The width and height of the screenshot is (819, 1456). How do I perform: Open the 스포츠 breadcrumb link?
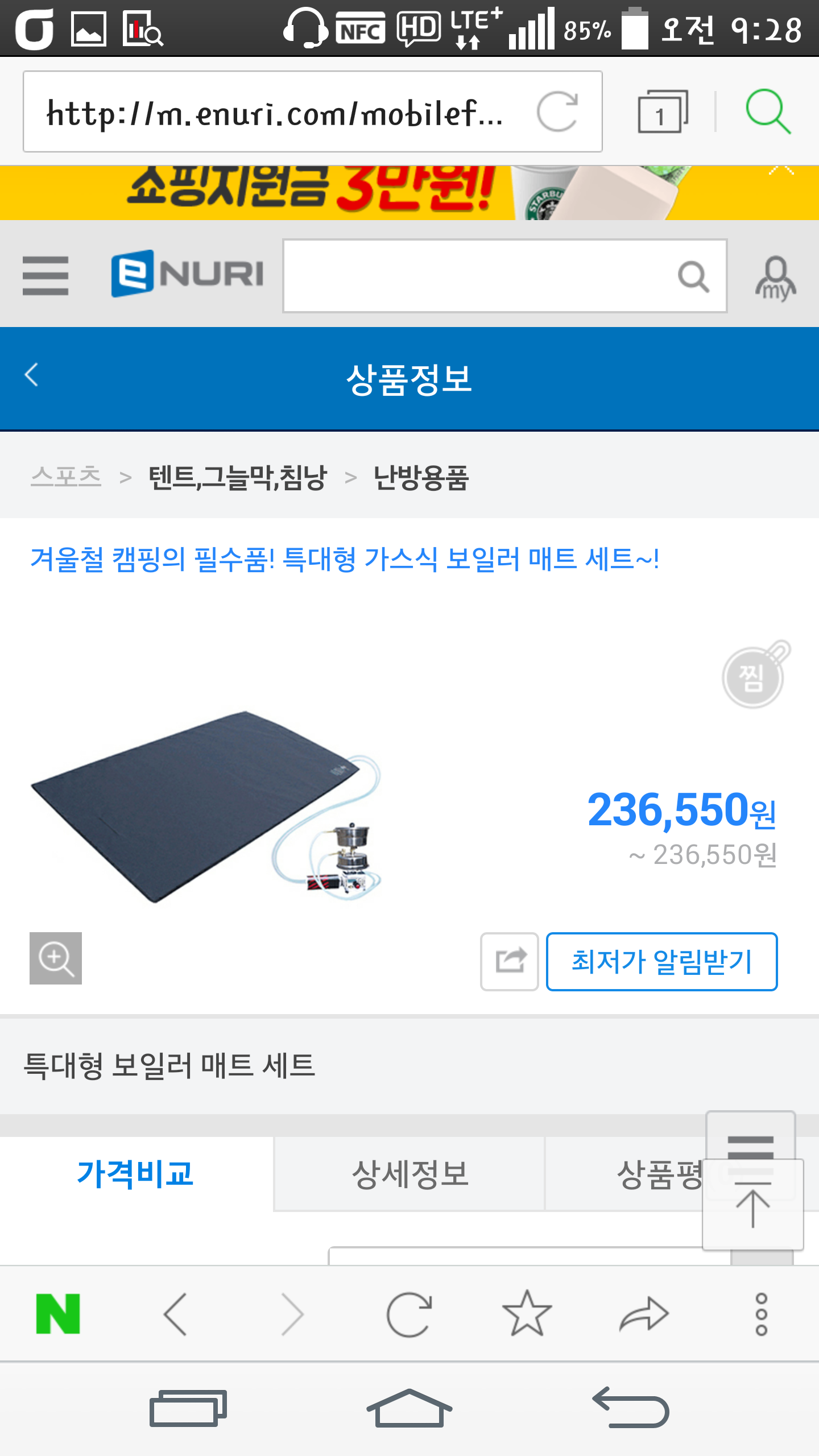click(x=66, y=476)
